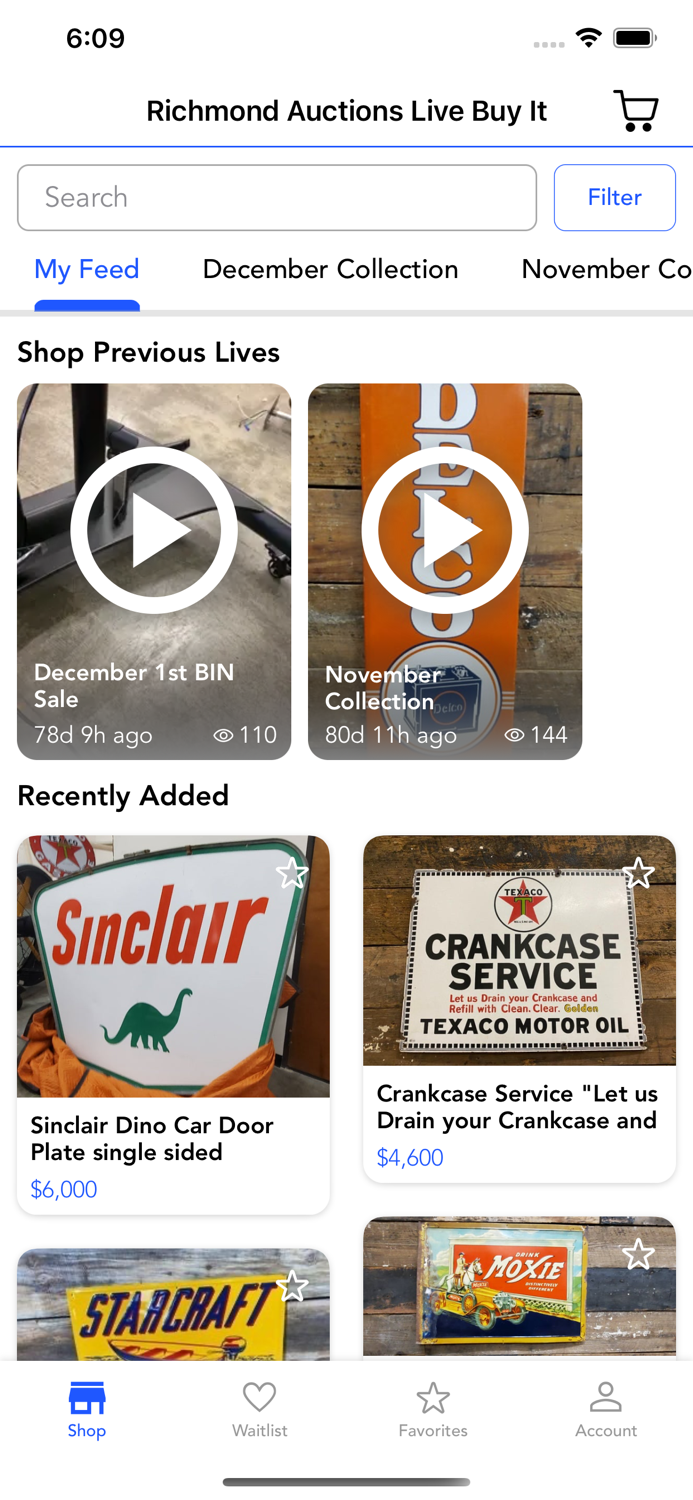Favorite the Starcraft sign
The width and height of the screenshot is (693, 1500).
292,1286
